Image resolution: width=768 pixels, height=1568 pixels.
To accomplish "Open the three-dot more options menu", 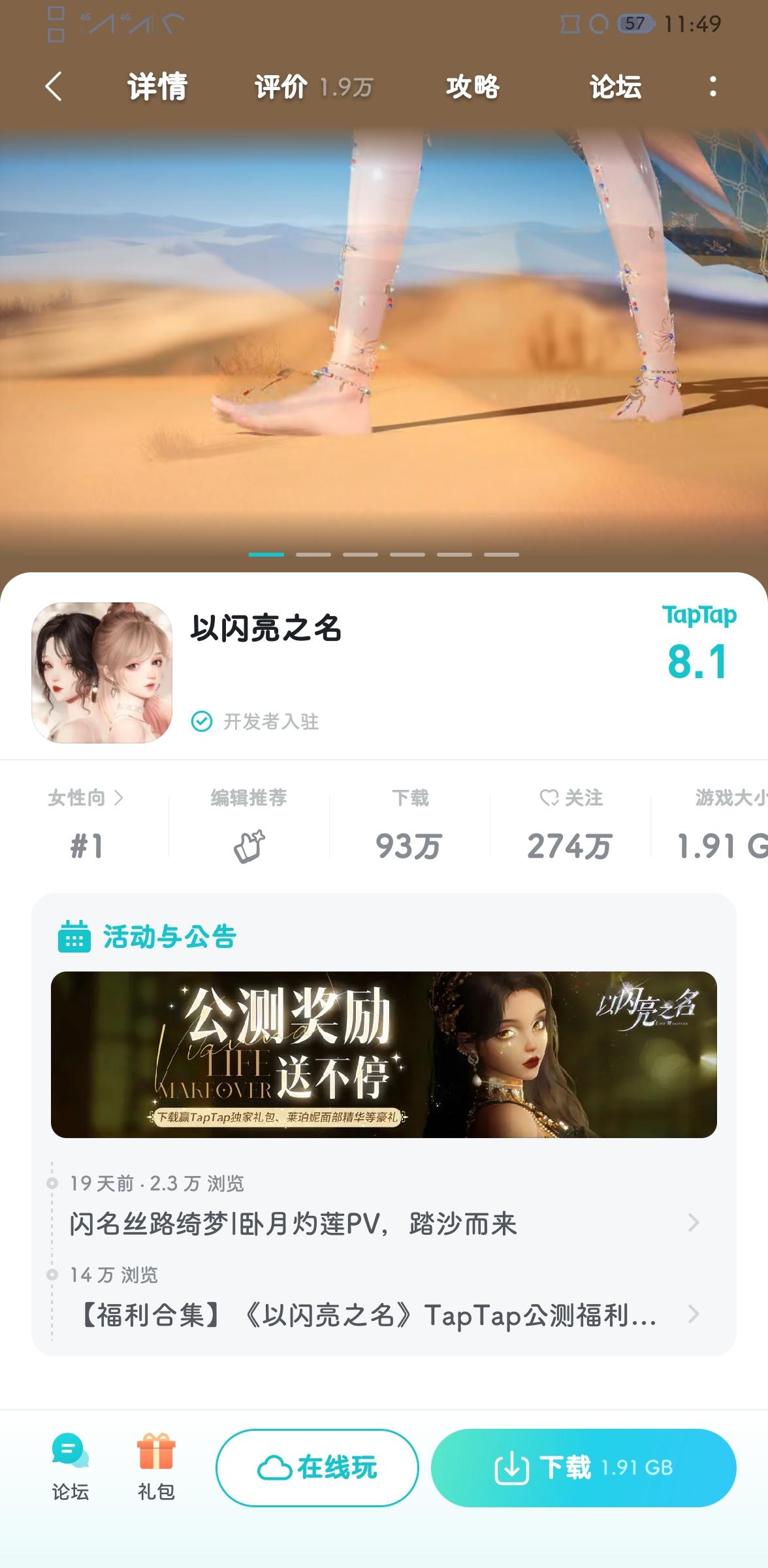I will [x=713, y=87].
